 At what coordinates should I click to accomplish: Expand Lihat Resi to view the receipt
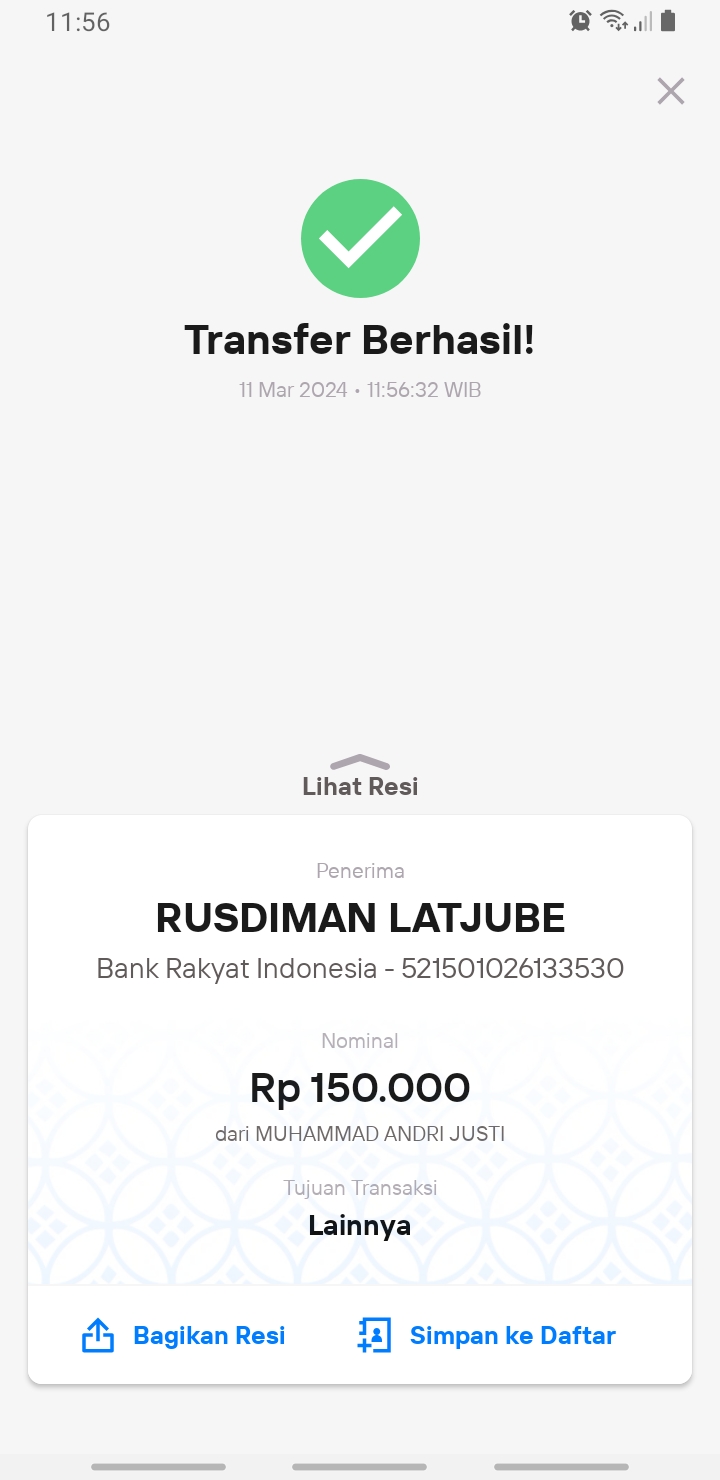point(360,777)
